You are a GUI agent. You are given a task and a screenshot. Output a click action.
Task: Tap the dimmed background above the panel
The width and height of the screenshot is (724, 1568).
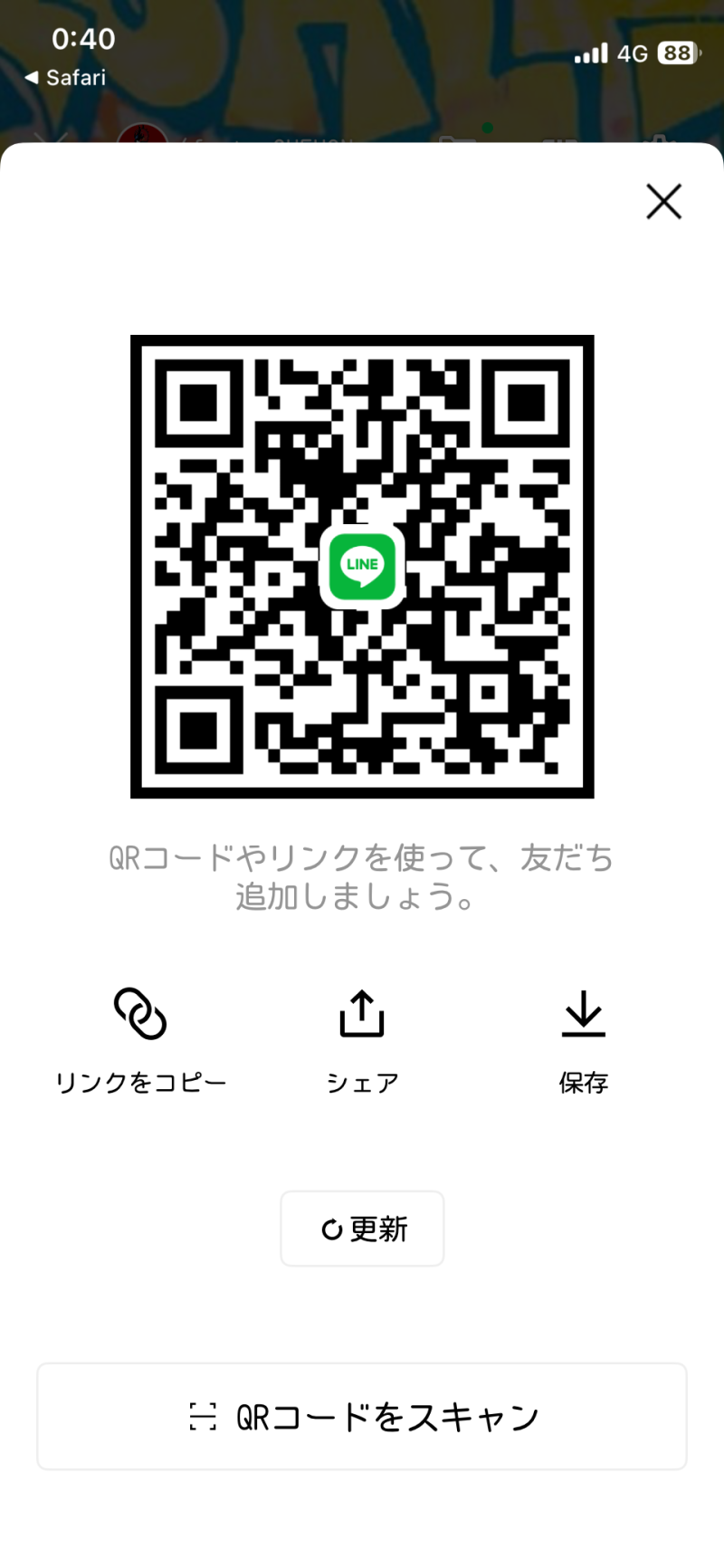point(362,109)
